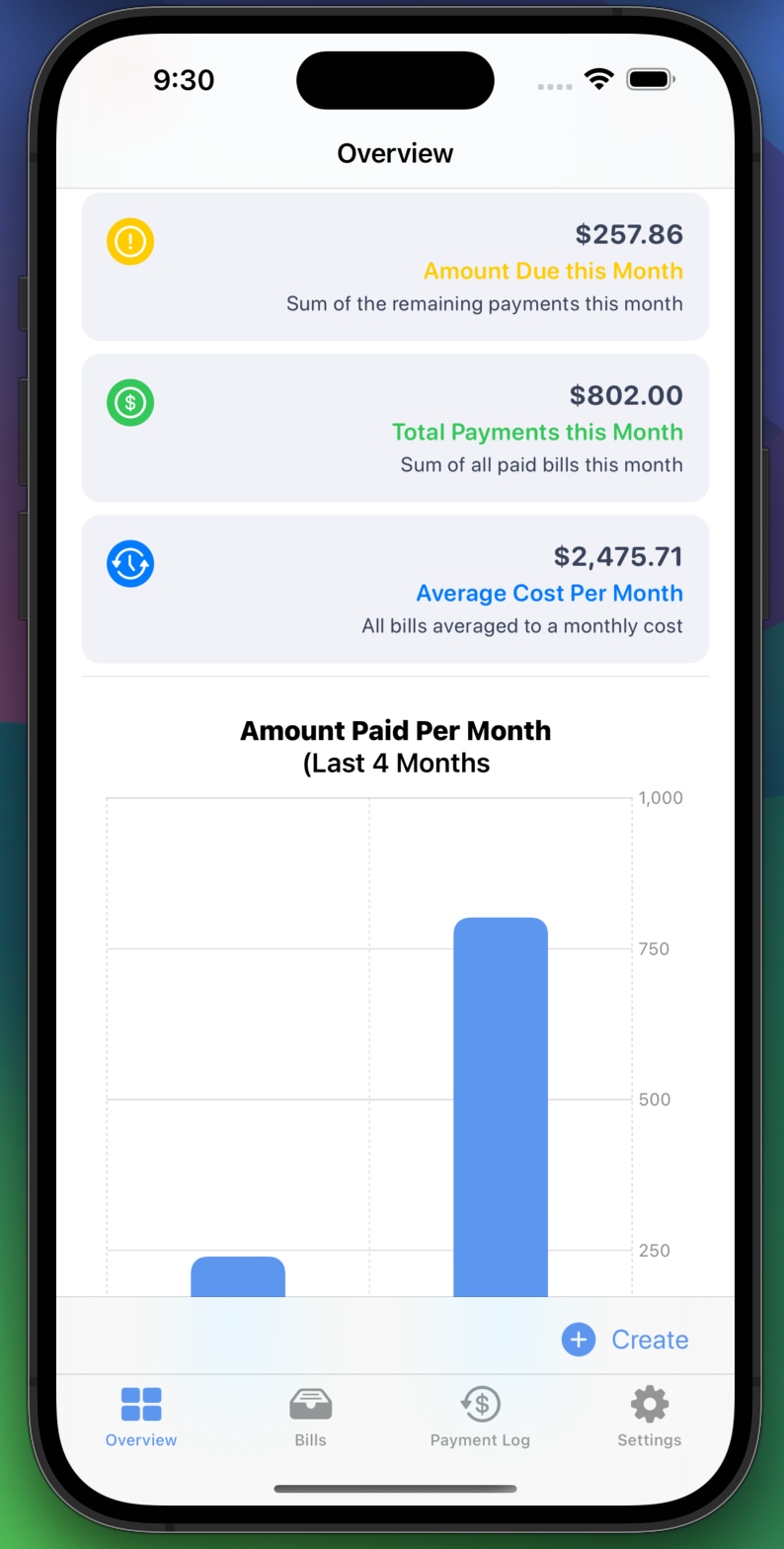784x1549 pixels.
Task: Tap the Overview title
Action: pos(395,153)
